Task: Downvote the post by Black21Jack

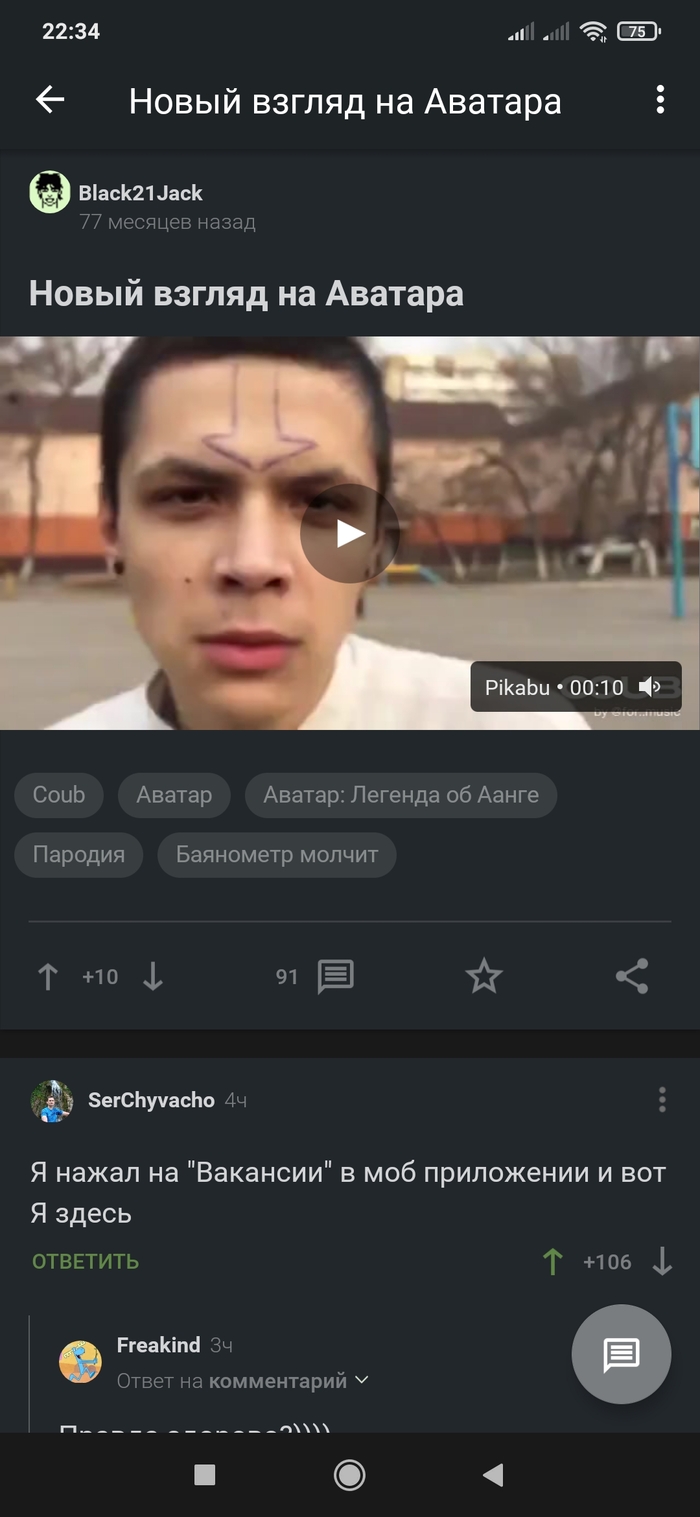Action: [x=153, y=977]
